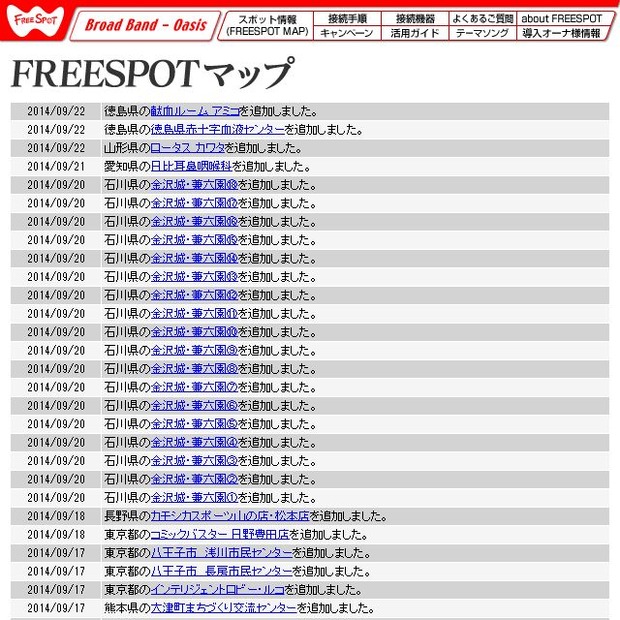Screen dimensions: 620x620
Task: Open the テーマソング tab
Action: (483, 33)
